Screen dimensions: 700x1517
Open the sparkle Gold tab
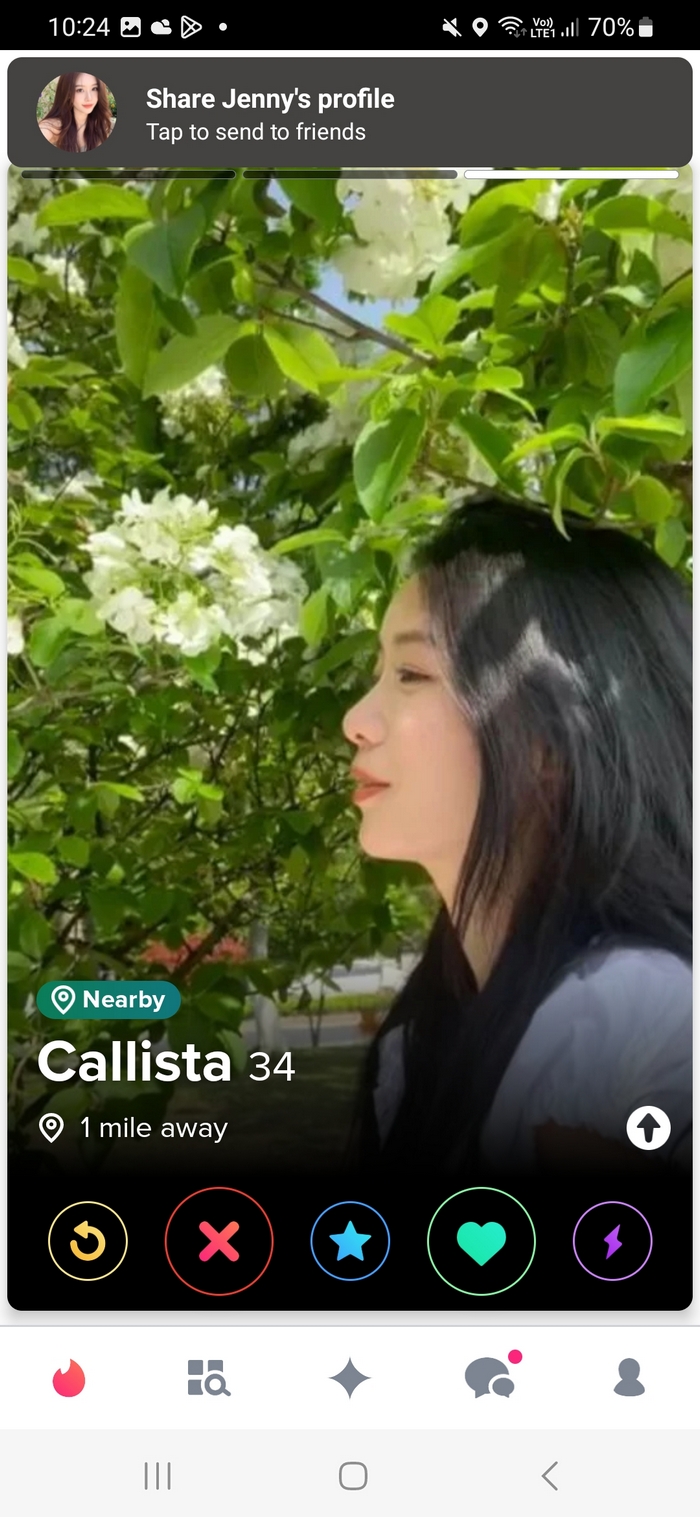pos(350,1379)
